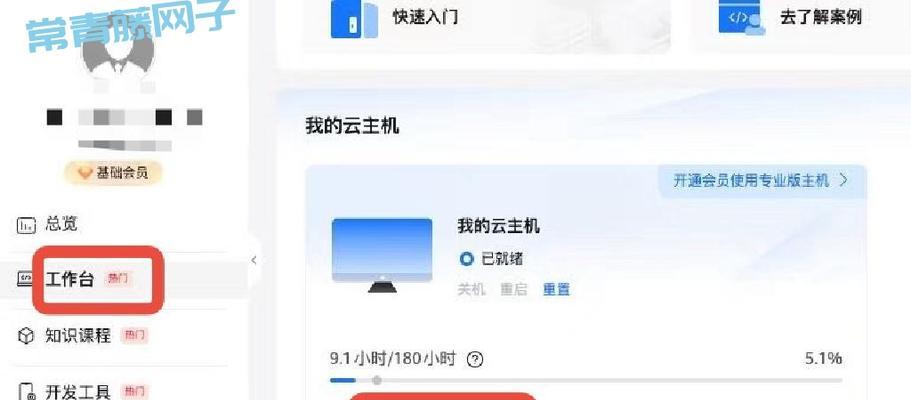
Task: Tap 重置 to reset the cloud host
Action: tap(557, 289)
